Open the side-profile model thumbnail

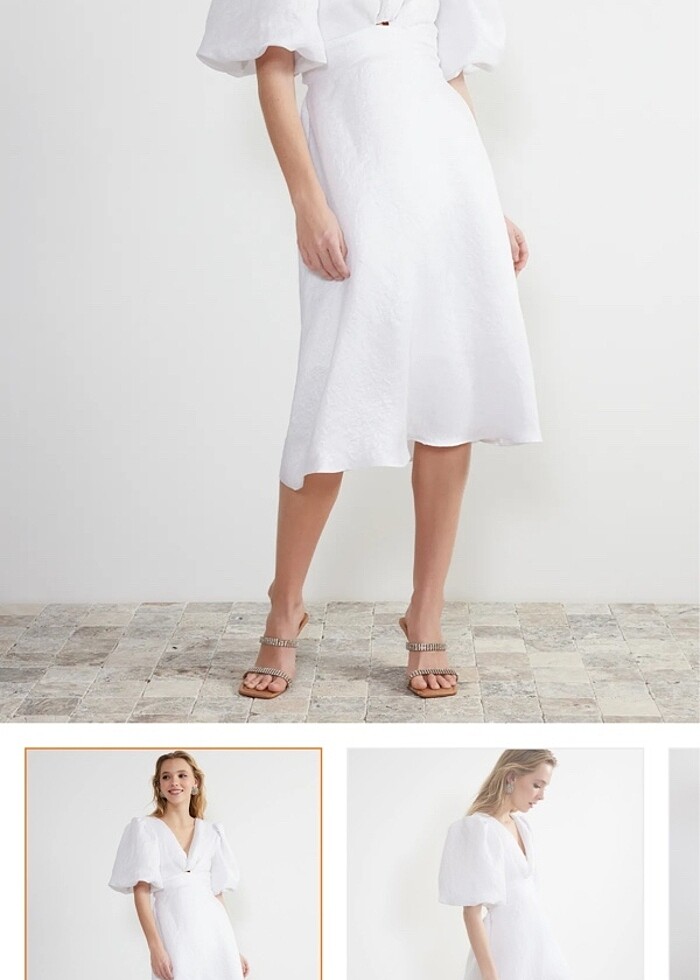click(x=495, y=863)
